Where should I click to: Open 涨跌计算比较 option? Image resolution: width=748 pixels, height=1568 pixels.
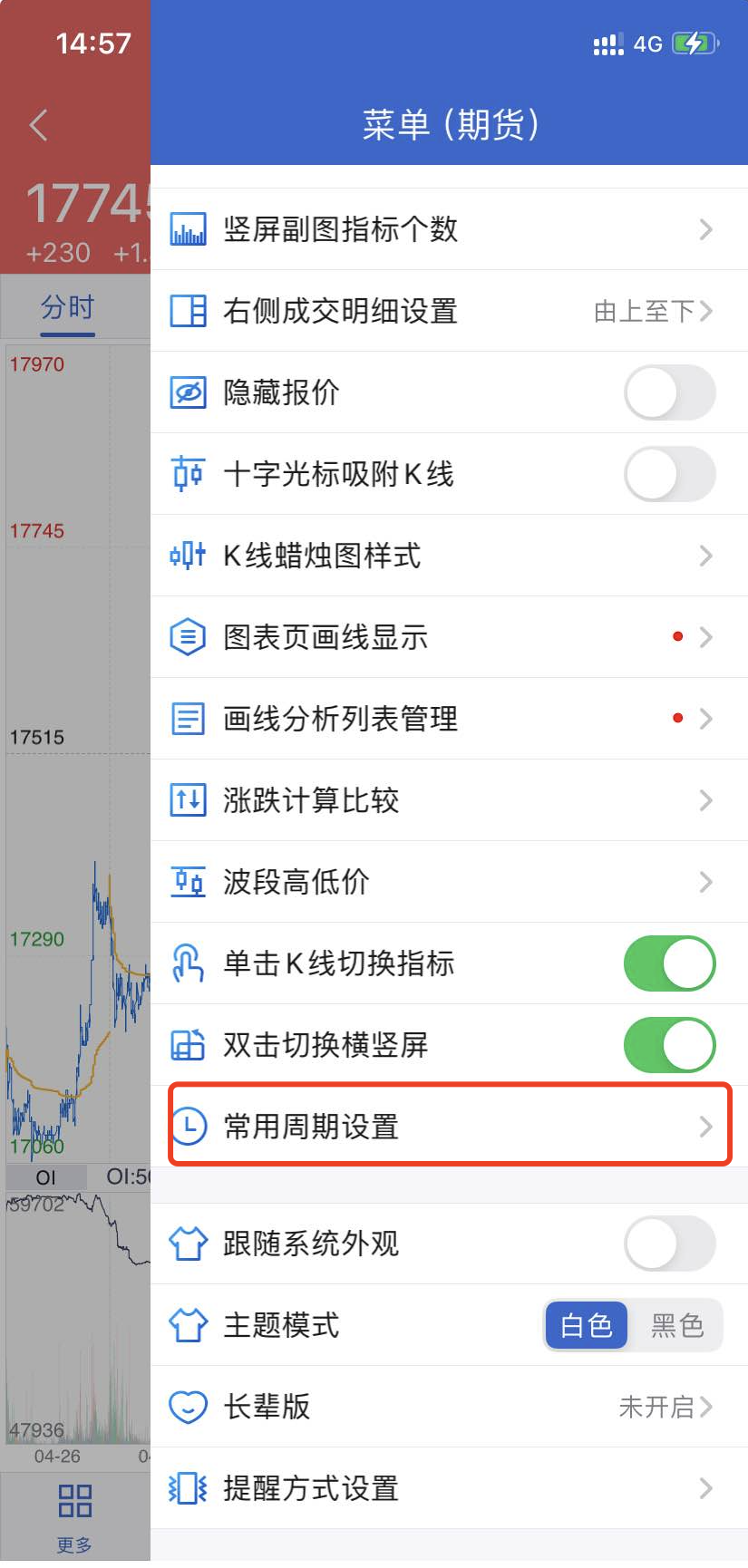coord(449,800)
